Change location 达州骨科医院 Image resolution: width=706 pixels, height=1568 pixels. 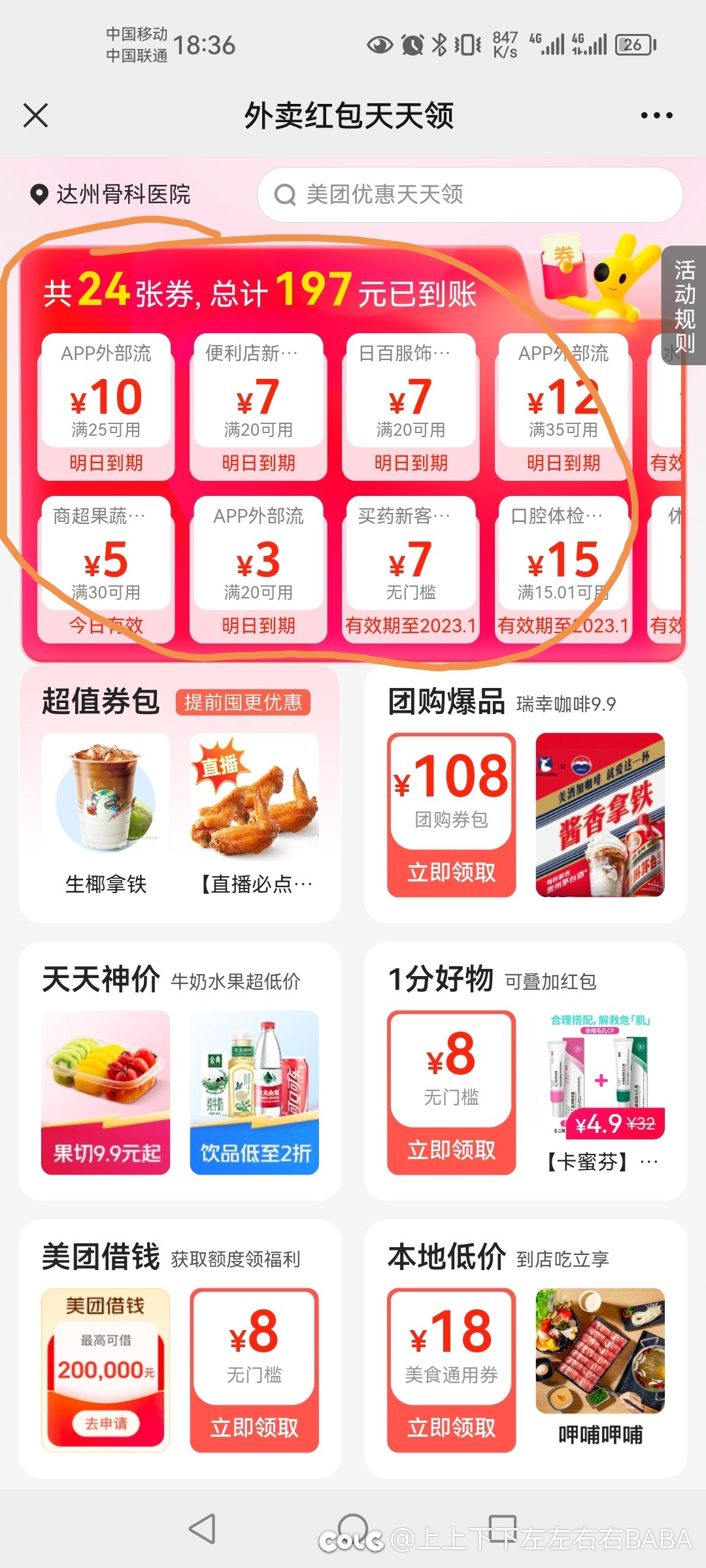(x=111, y=194)
